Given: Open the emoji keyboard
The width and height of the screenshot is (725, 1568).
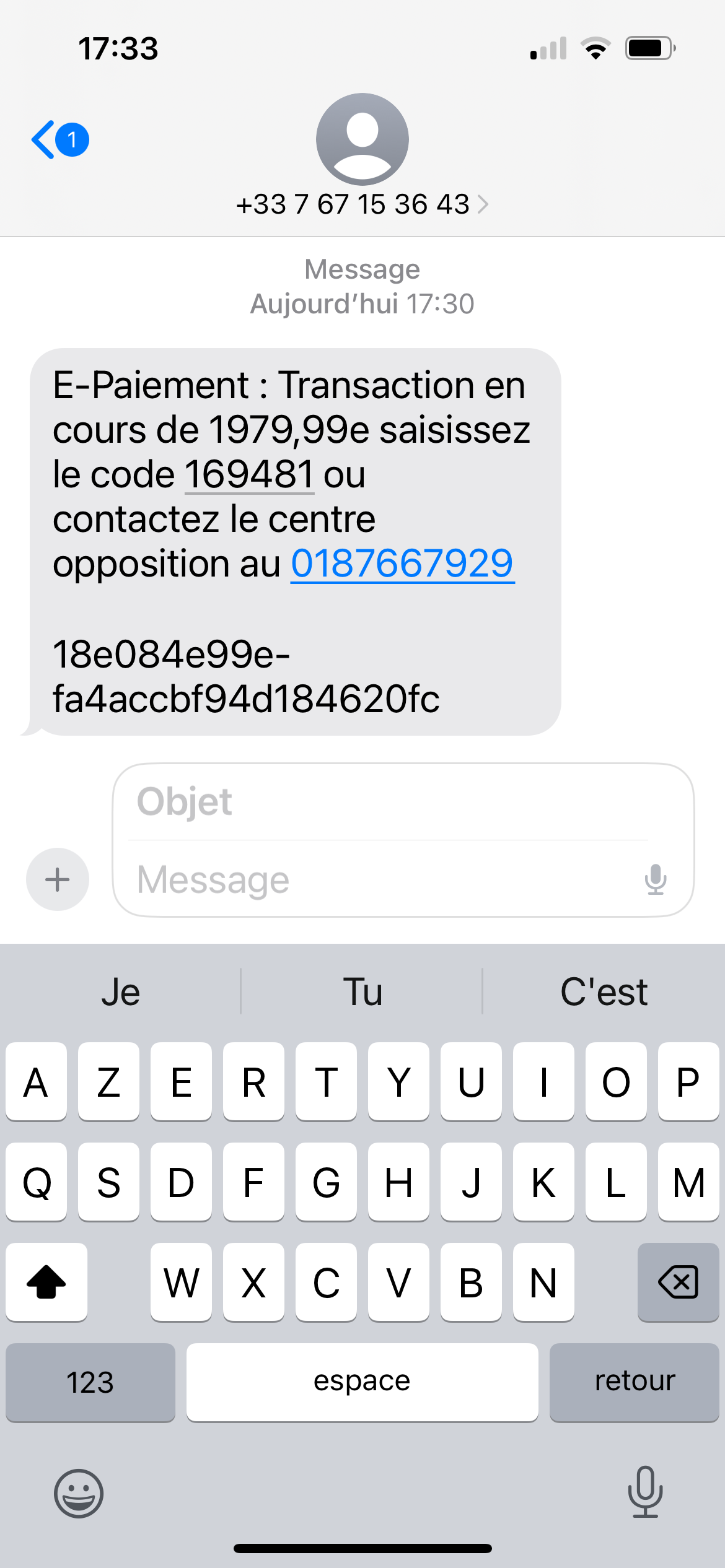Looking at the screenshot, I should click(79, 1493).
